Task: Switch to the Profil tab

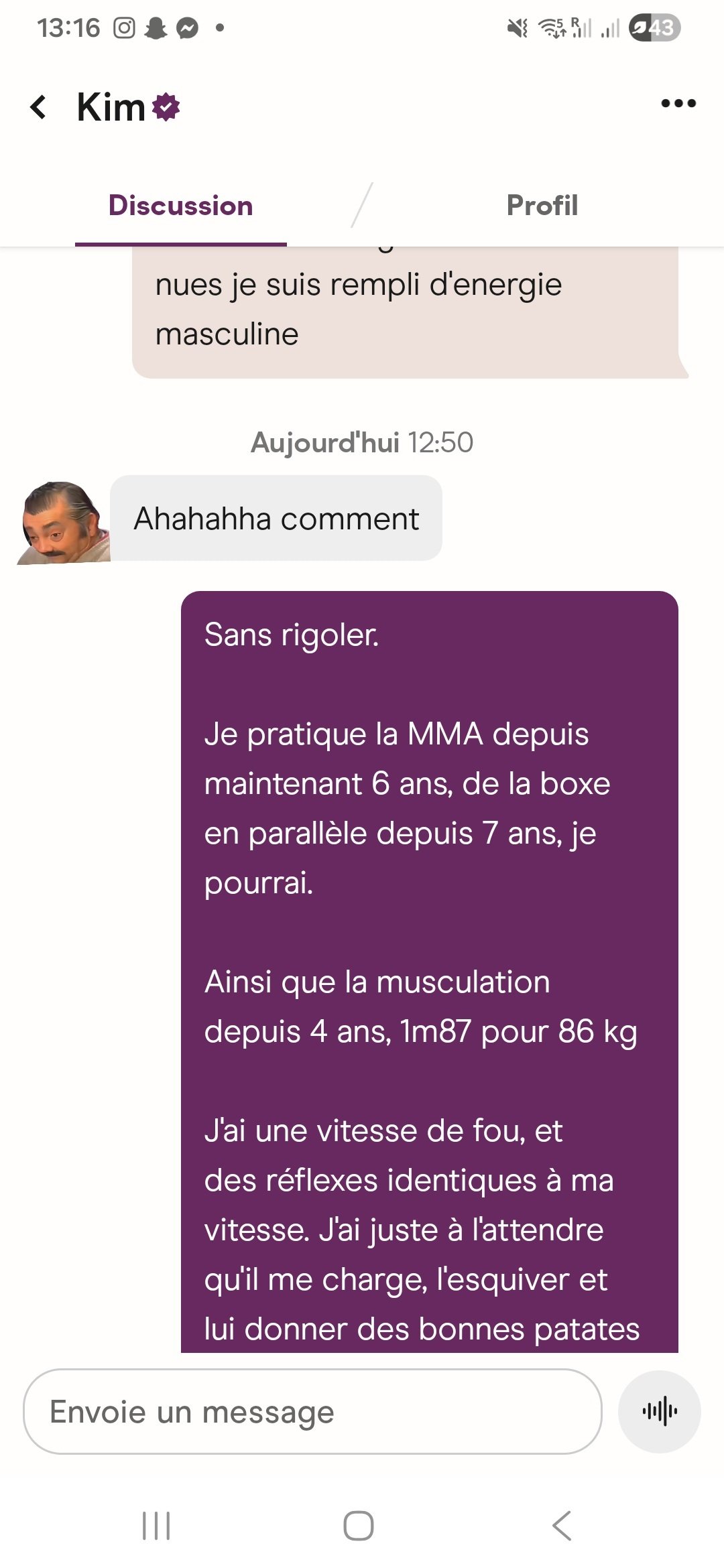Action: point(542,206)
